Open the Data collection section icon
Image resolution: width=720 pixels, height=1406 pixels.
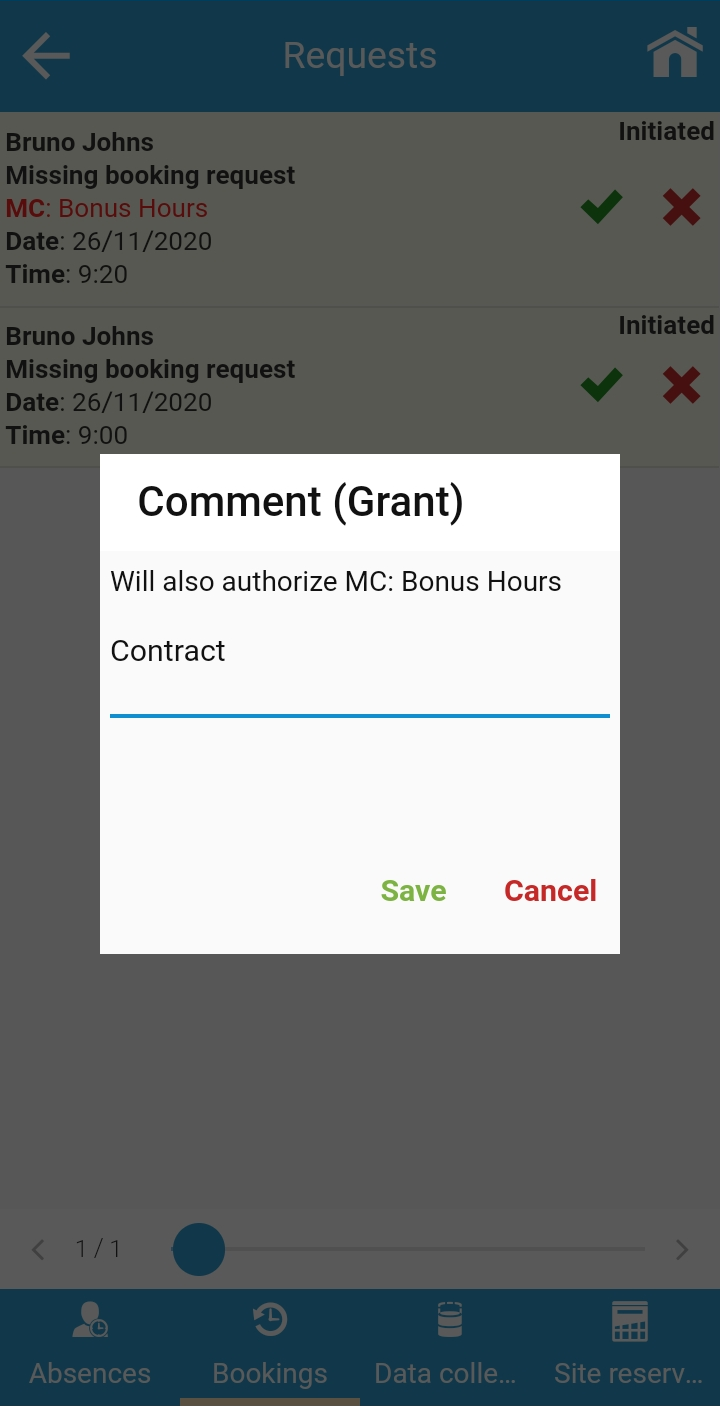(449, 1320)
